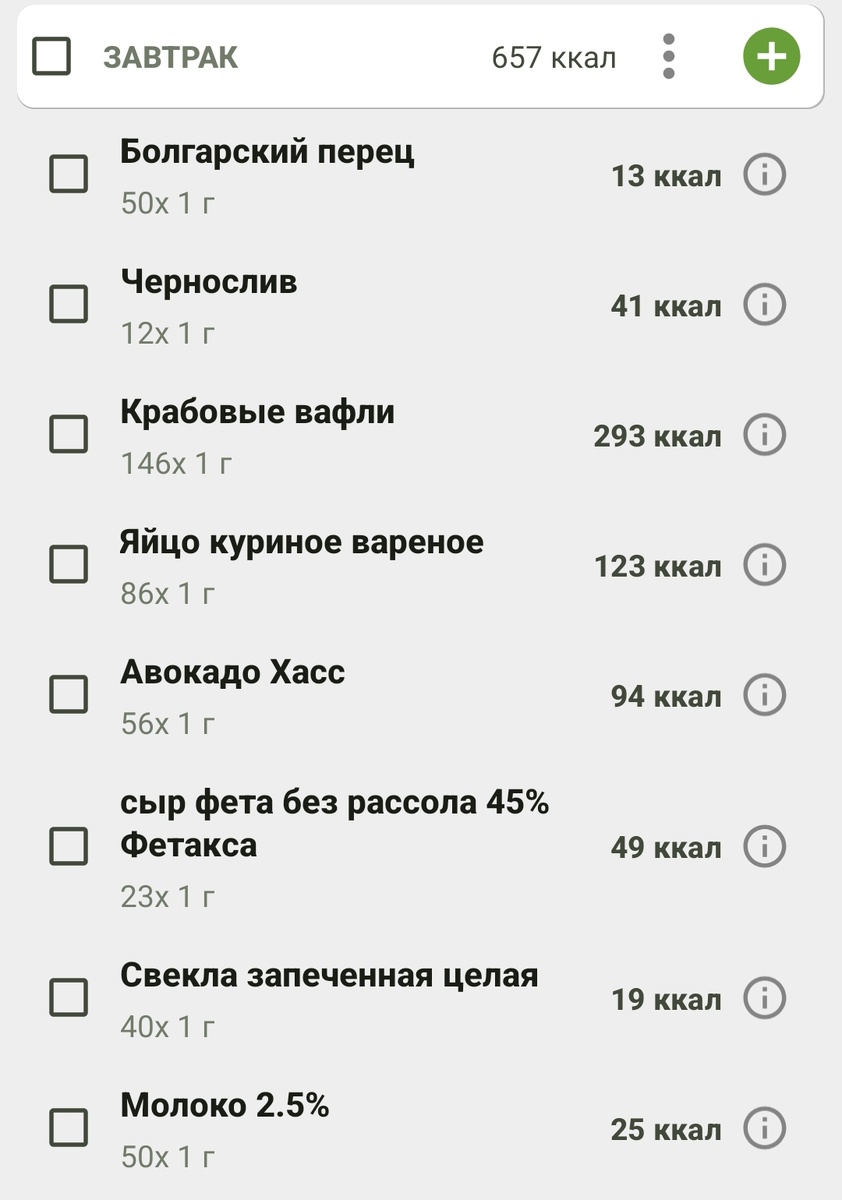Select the checkbox for Болгарский перец
The width and height of the screenshot is (842, 1200).
[68, 174]
